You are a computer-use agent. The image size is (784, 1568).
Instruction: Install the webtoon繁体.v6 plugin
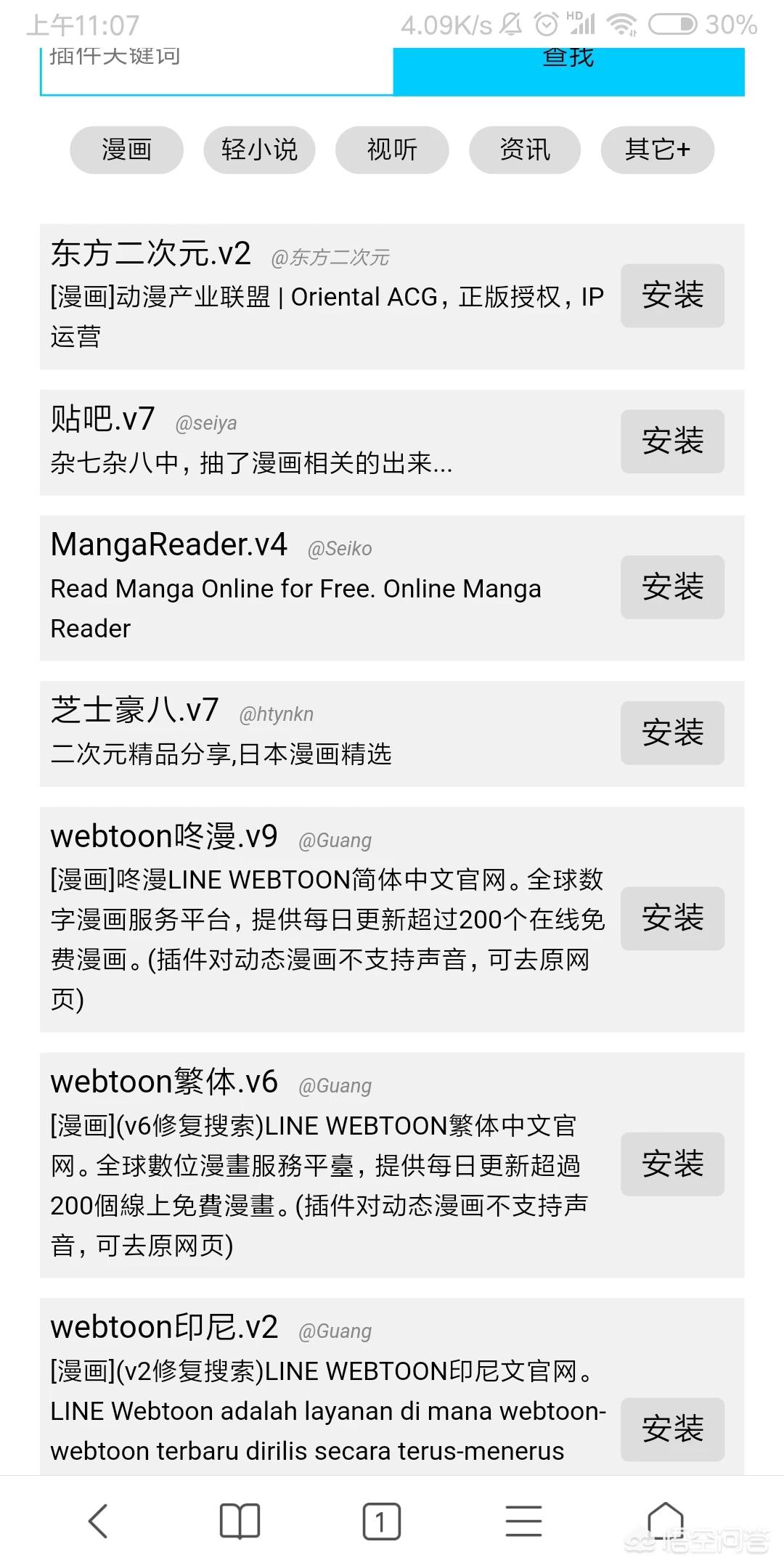[672, 1164]
